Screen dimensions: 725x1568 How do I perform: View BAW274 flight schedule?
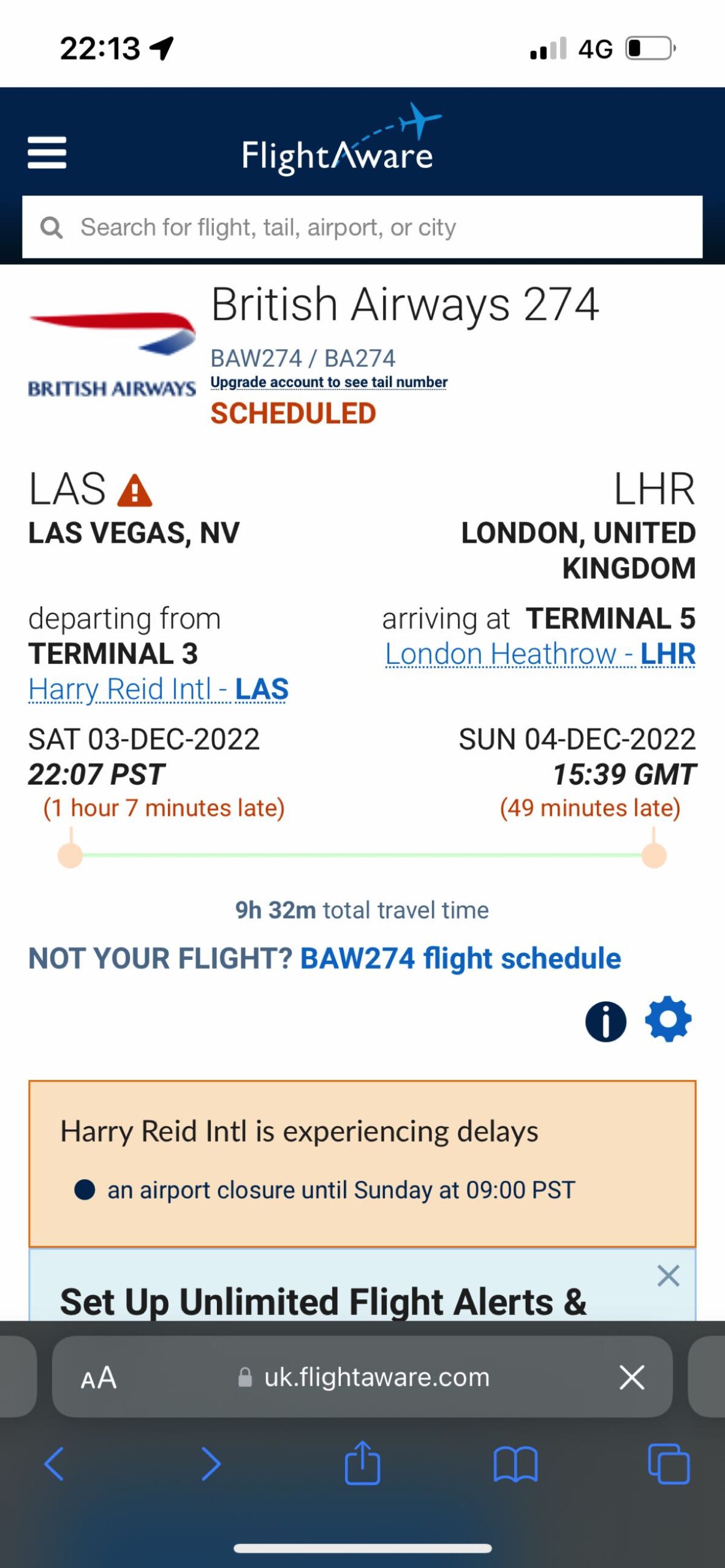[x=460, y=959]
